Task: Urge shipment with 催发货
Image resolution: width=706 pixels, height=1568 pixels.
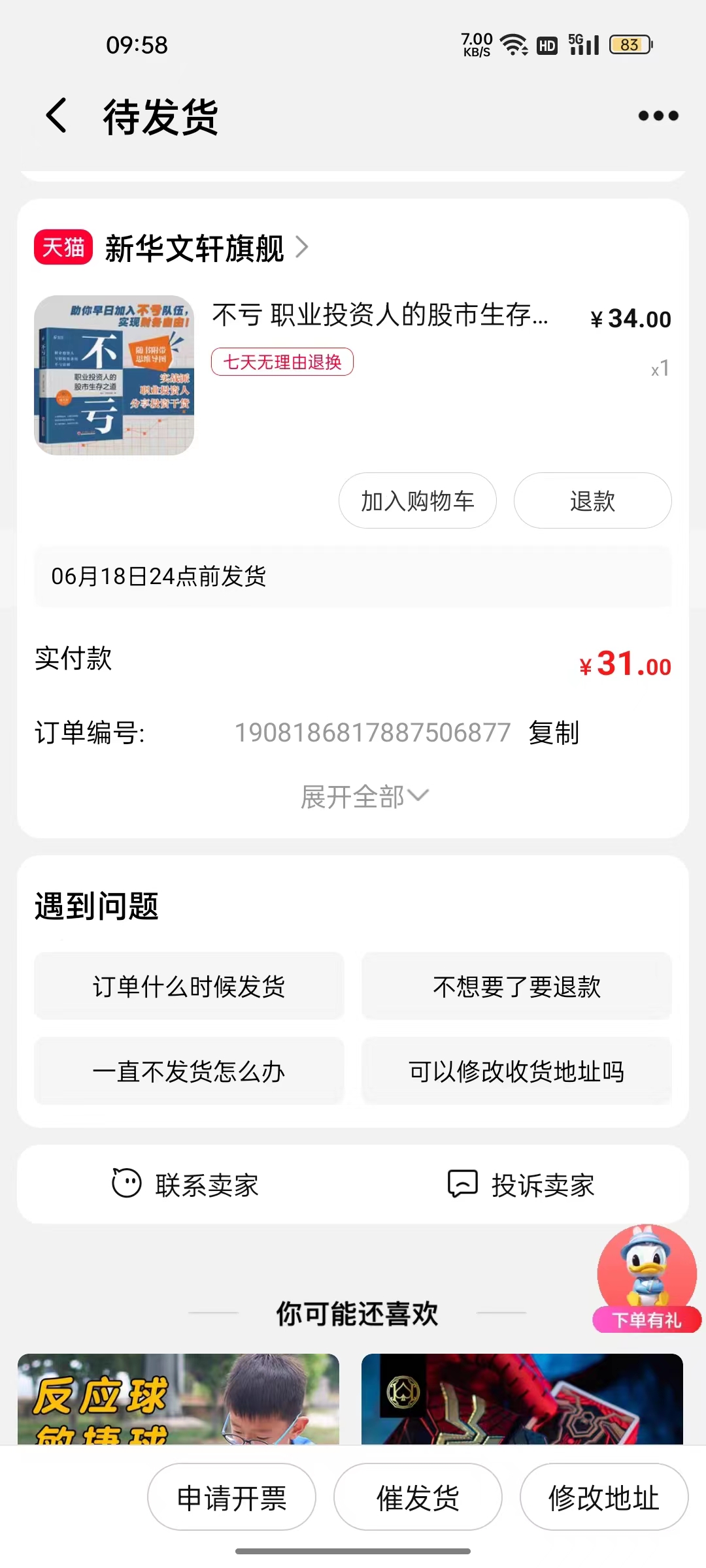Action: click(418, 1497)
